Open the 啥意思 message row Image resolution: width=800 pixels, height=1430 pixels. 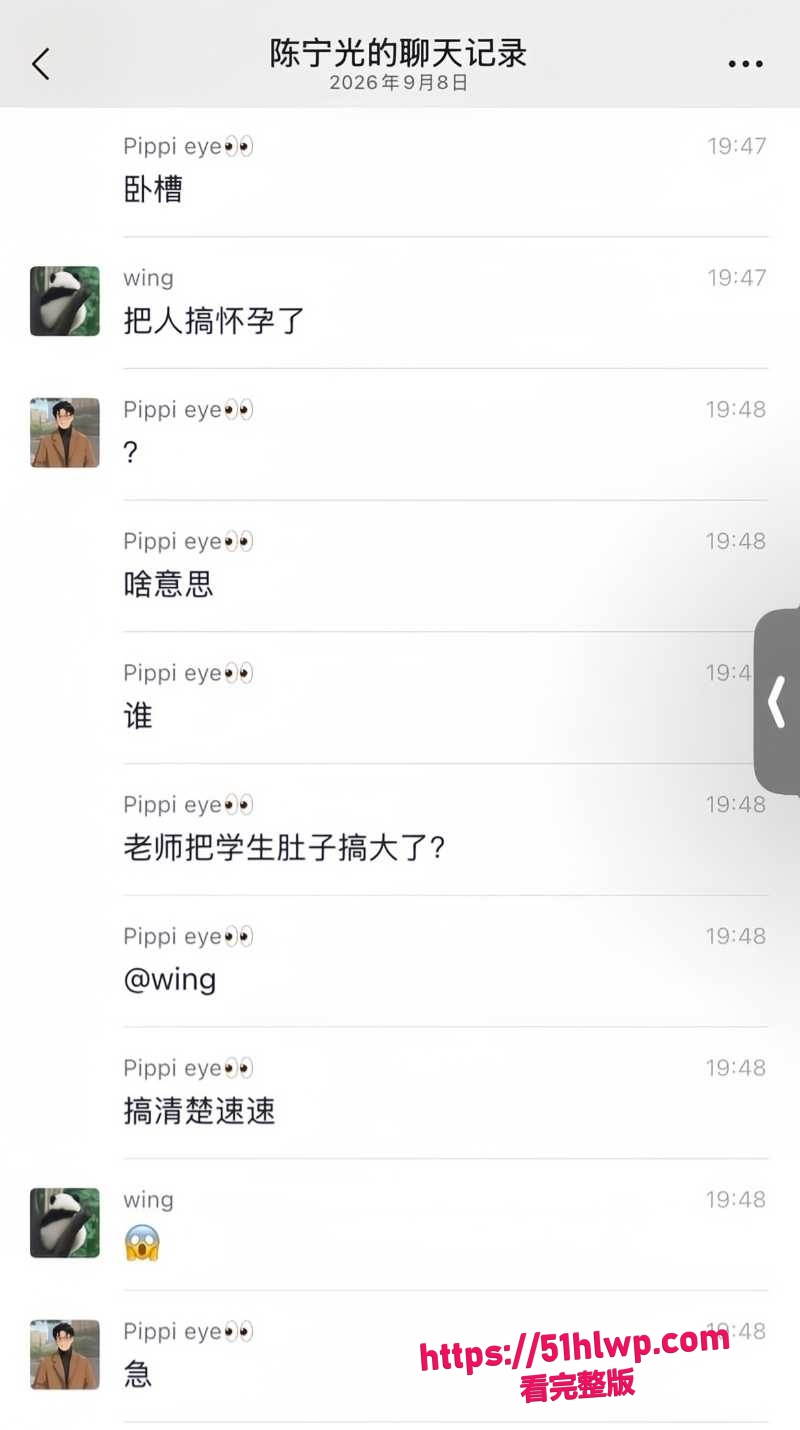coord(400,566)
